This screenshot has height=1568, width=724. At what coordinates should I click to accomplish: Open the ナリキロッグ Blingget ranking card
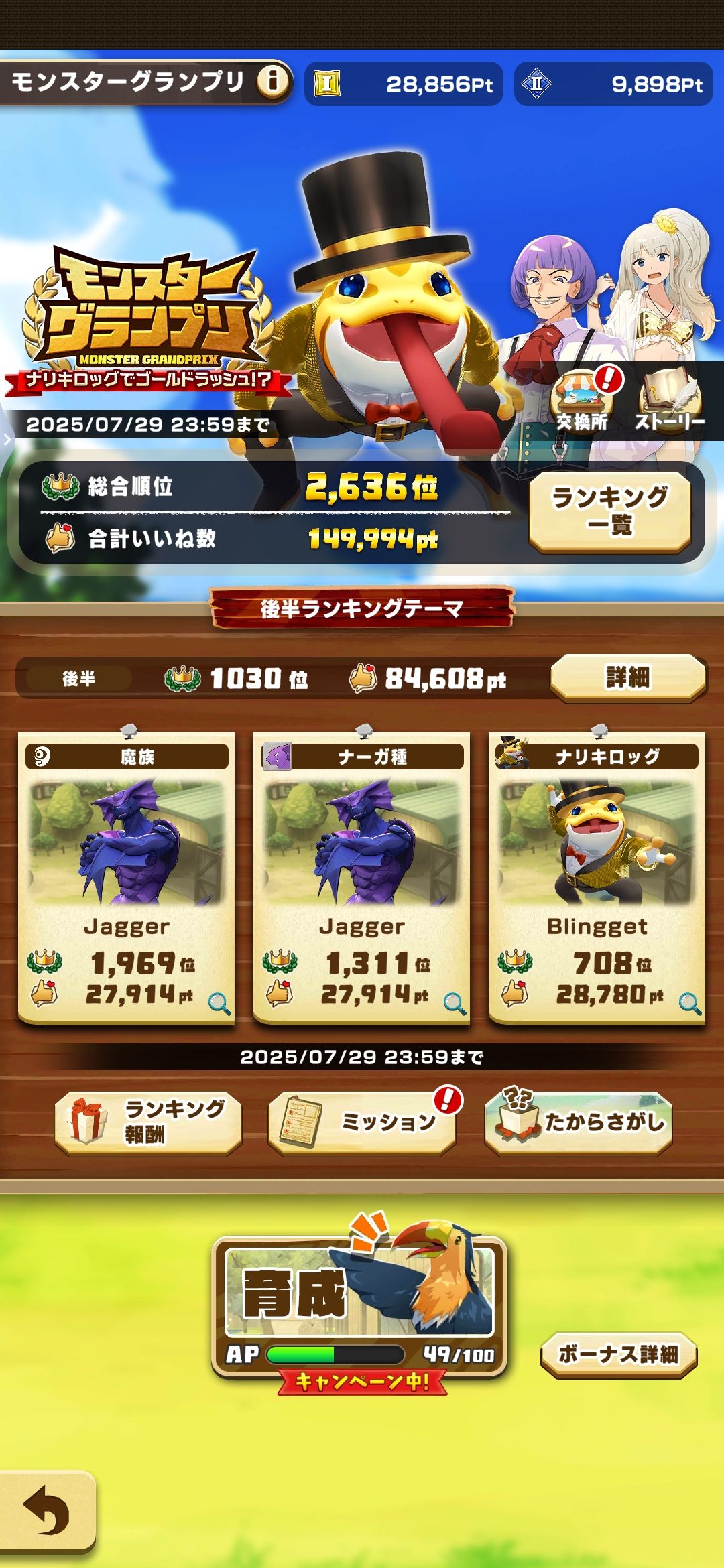click(x=597, y=878)
